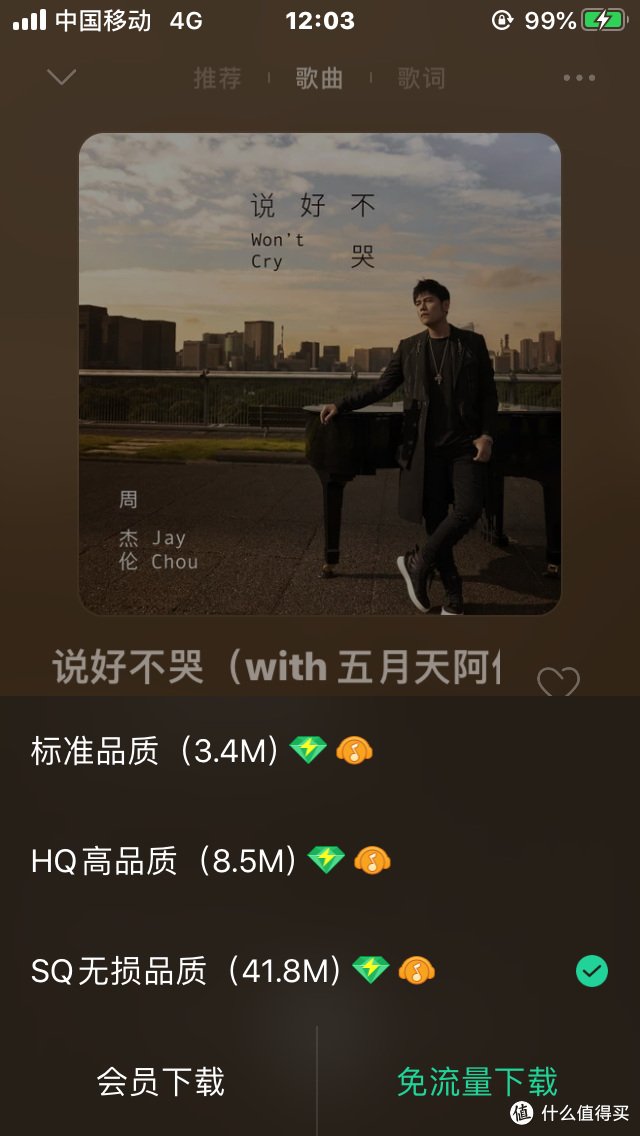Switch to the 歌词 tab
The image size is (640, 1136).
pos(421,79)
